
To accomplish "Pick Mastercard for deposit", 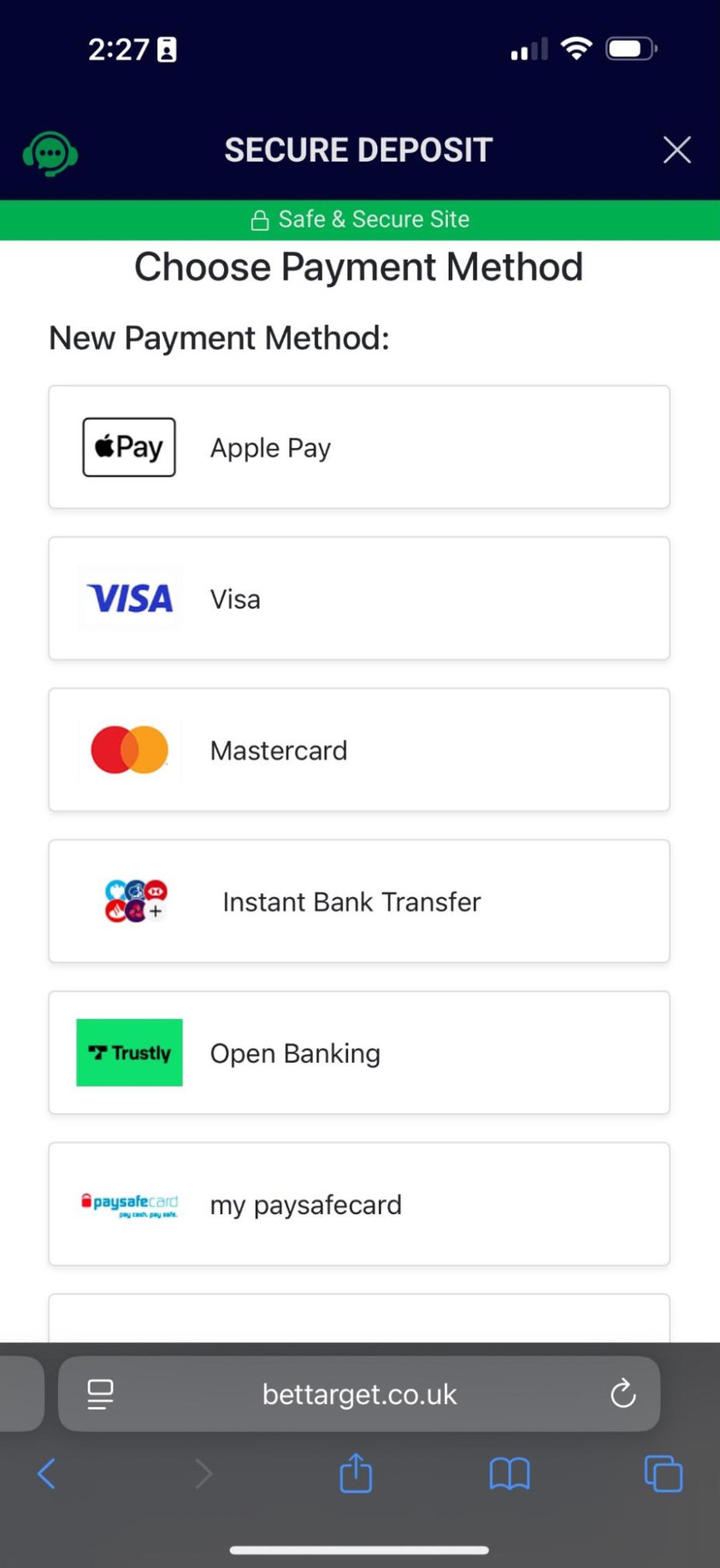I will pyautogui.click(x=359, y=750).
